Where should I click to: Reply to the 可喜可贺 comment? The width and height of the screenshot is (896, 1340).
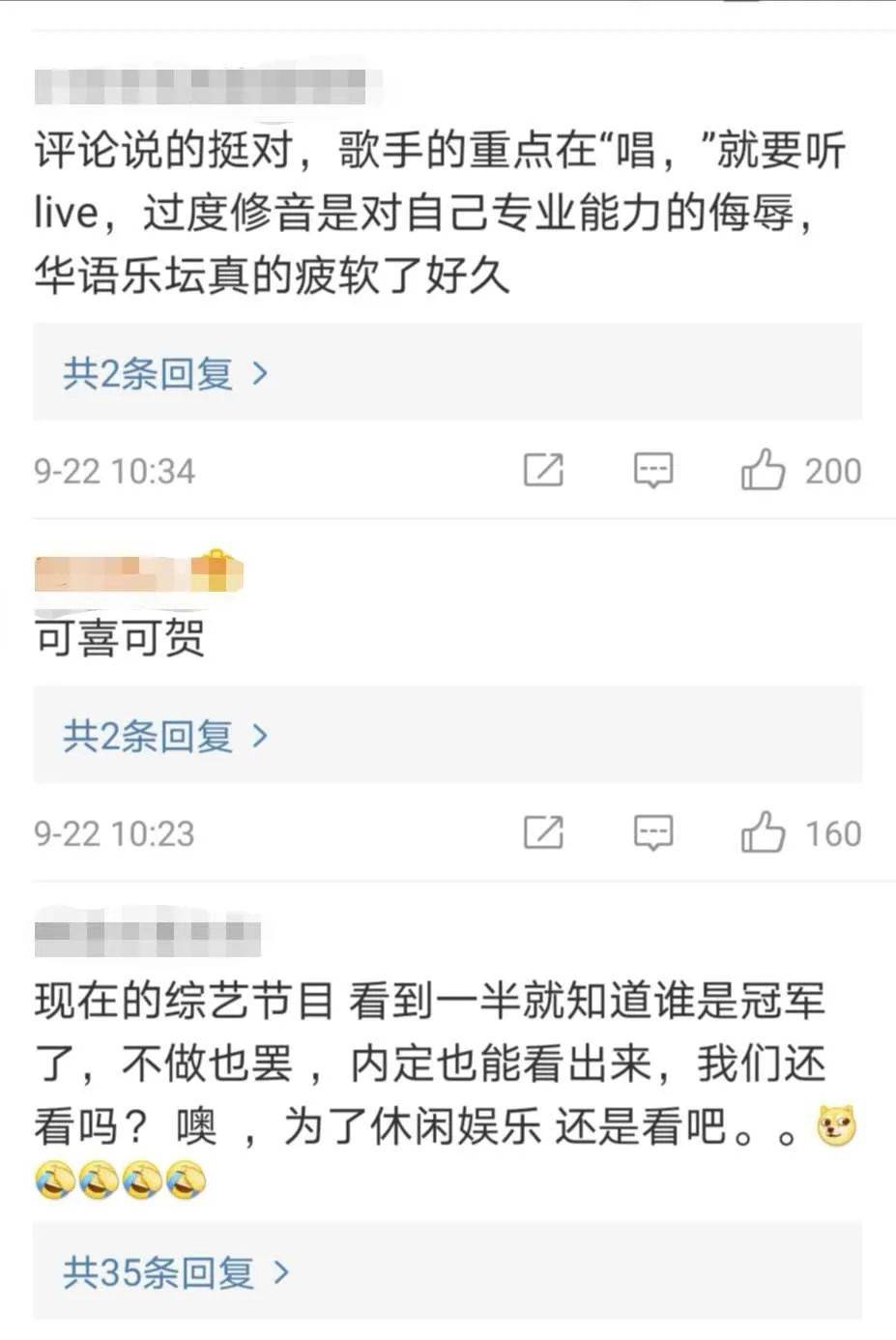click(652, 833)
